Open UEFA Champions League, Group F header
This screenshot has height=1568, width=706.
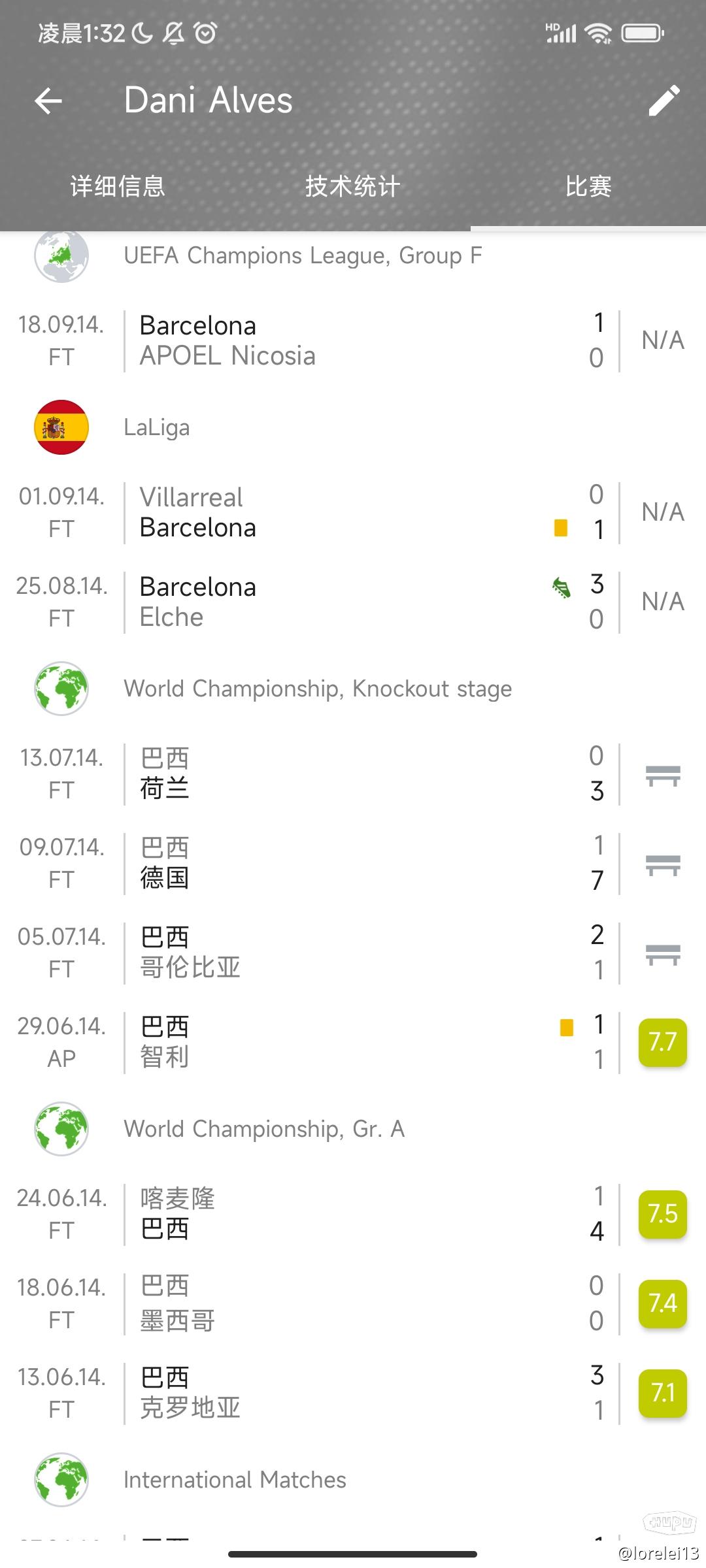point(353,256)
